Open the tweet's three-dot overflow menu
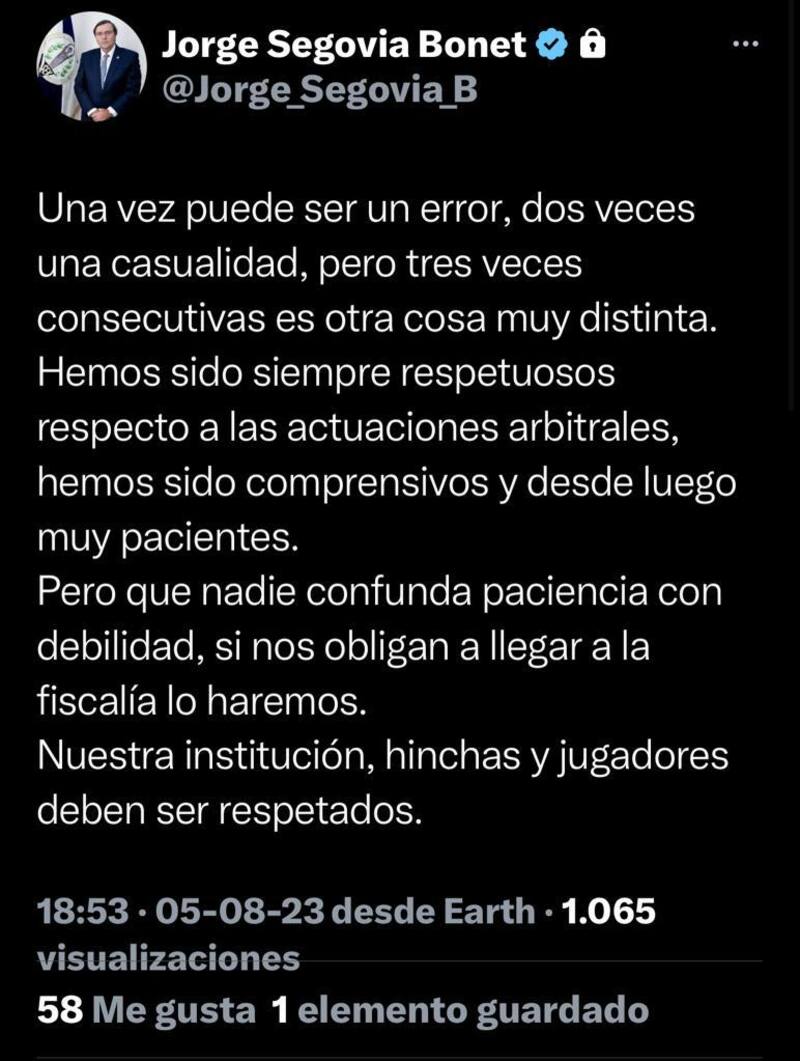 (746, 44)
